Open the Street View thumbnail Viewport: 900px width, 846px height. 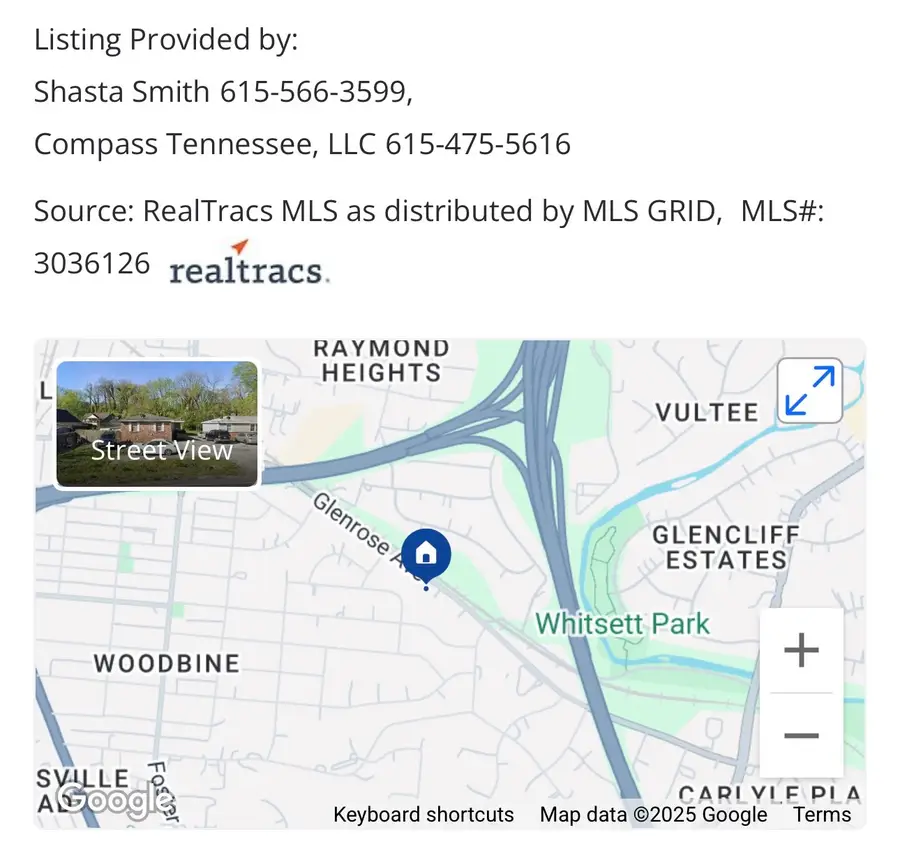point(157,424)
